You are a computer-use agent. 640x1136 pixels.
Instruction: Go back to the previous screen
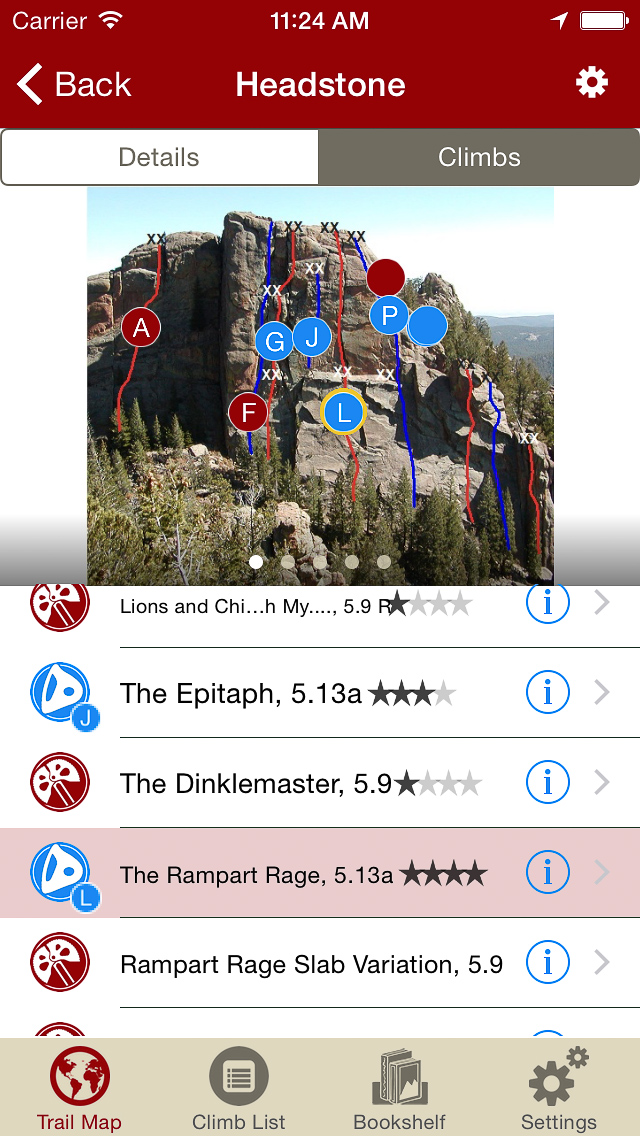click(x=75, y=85)
